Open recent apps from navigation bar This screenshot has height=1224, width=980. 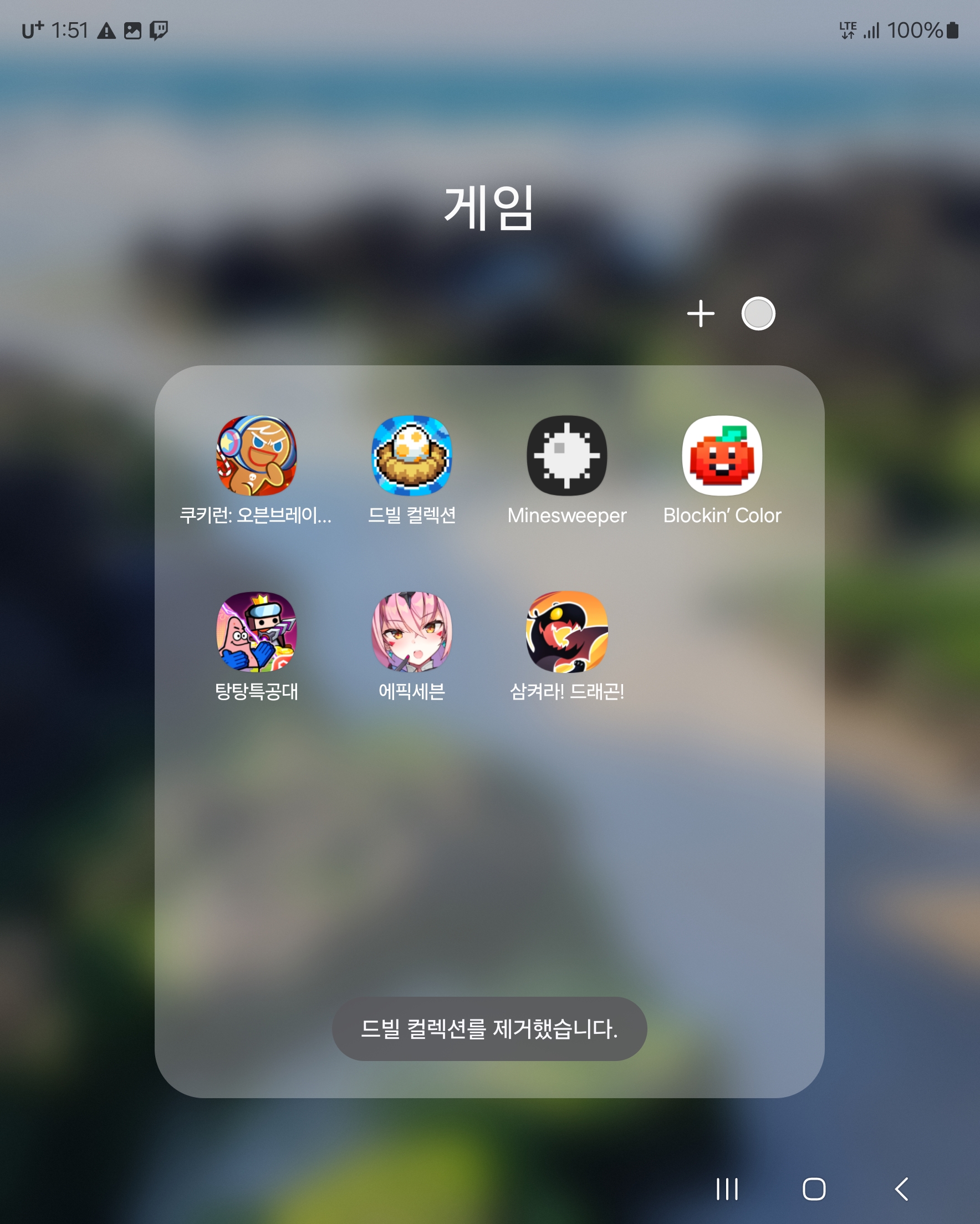click(x=727, y=1189)
